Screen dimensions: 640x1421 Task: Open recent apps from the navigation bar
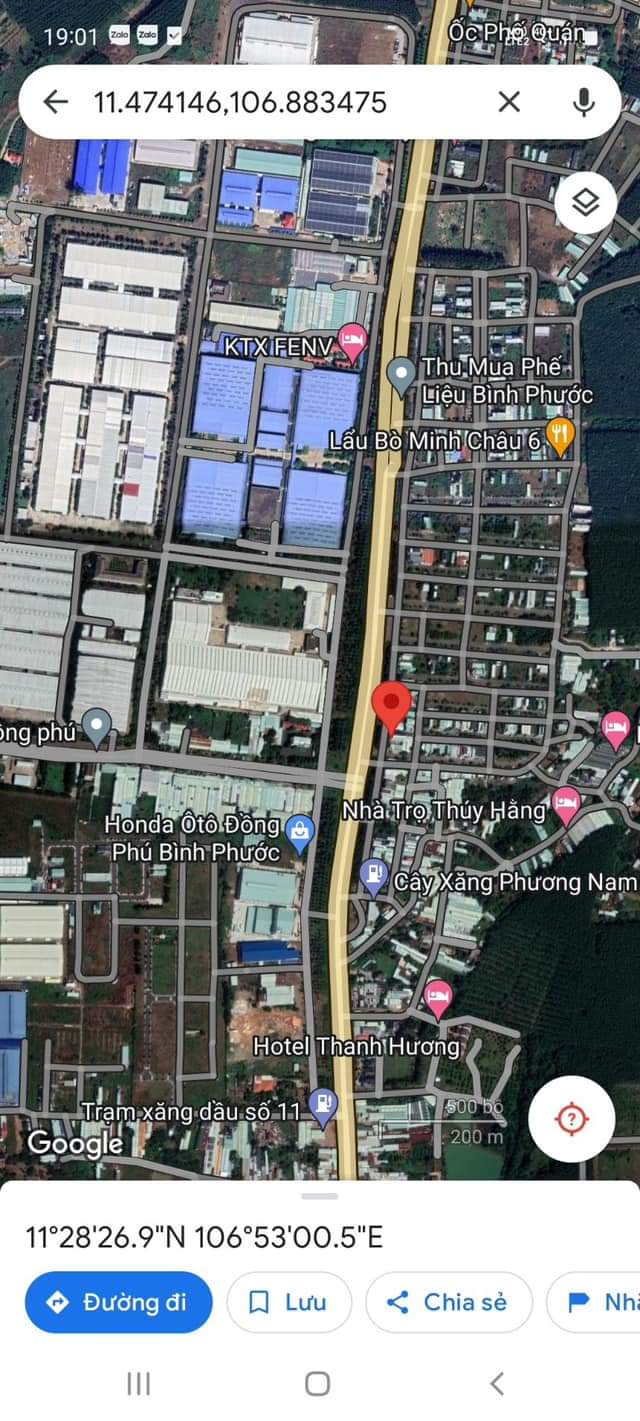(x=139, y=1383)
